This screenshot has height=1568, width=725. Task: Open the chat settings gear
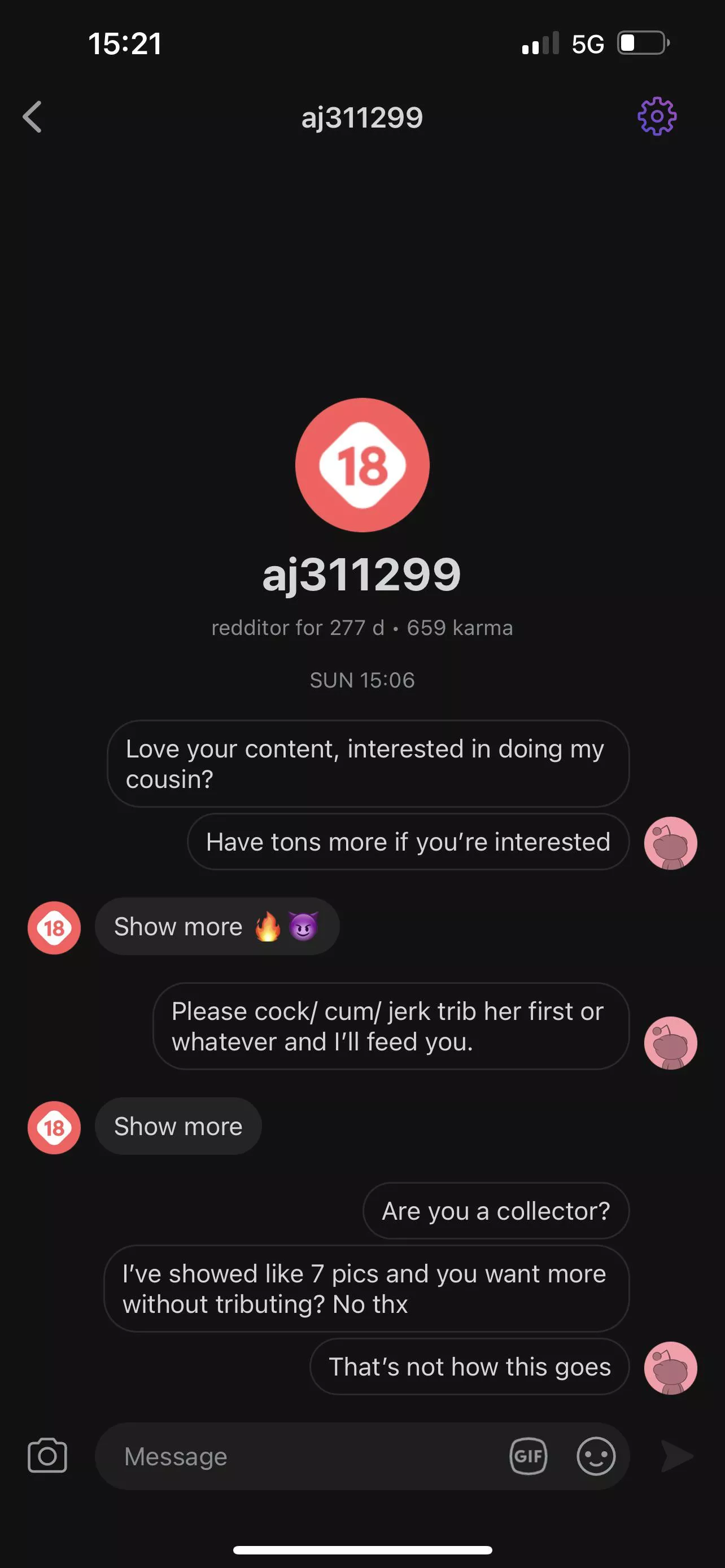(656, 116)
